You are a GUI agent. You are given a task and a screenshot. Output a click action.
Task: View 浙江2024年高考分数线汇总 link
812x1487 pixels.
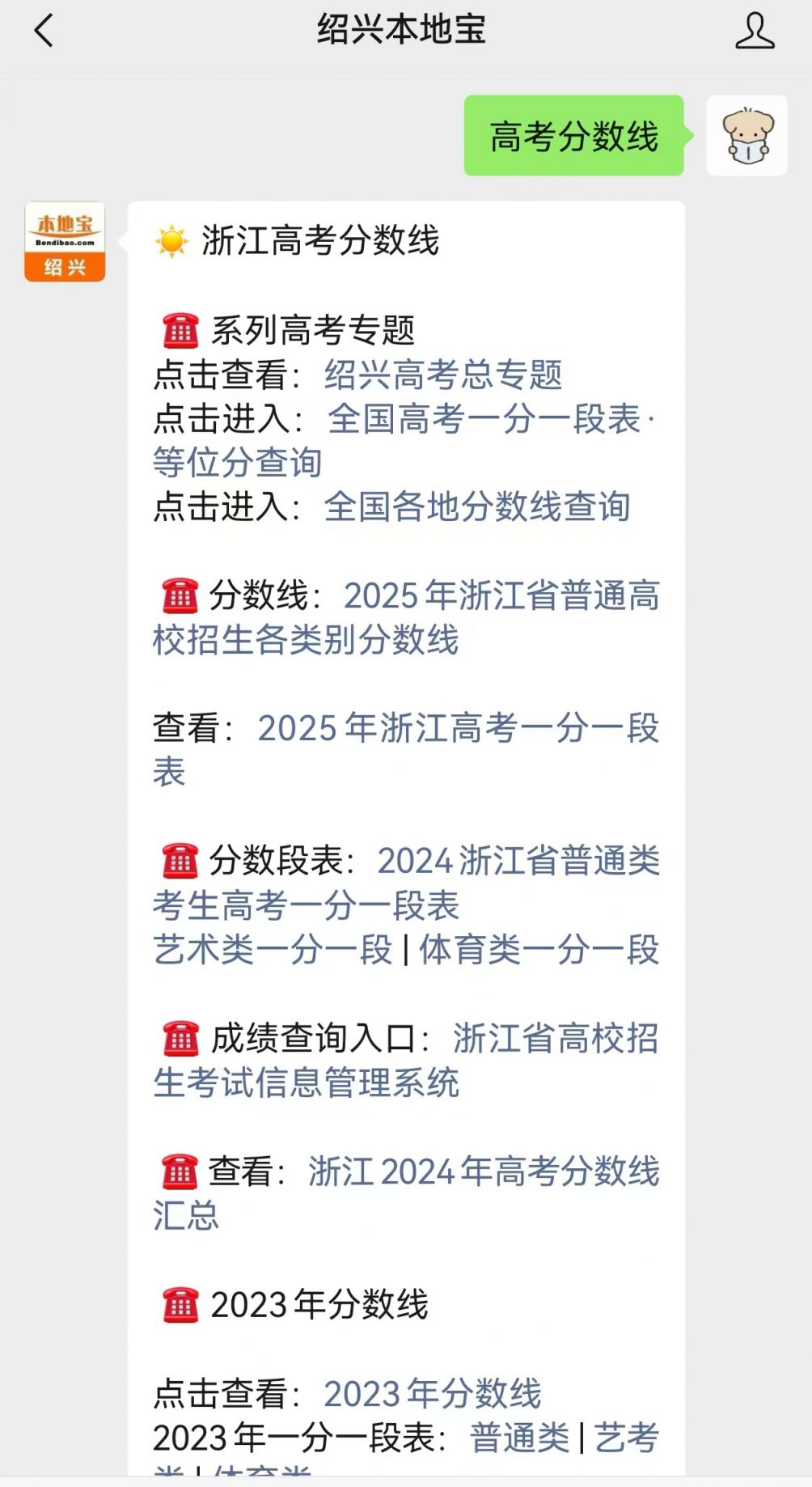tap(406, 1193)
